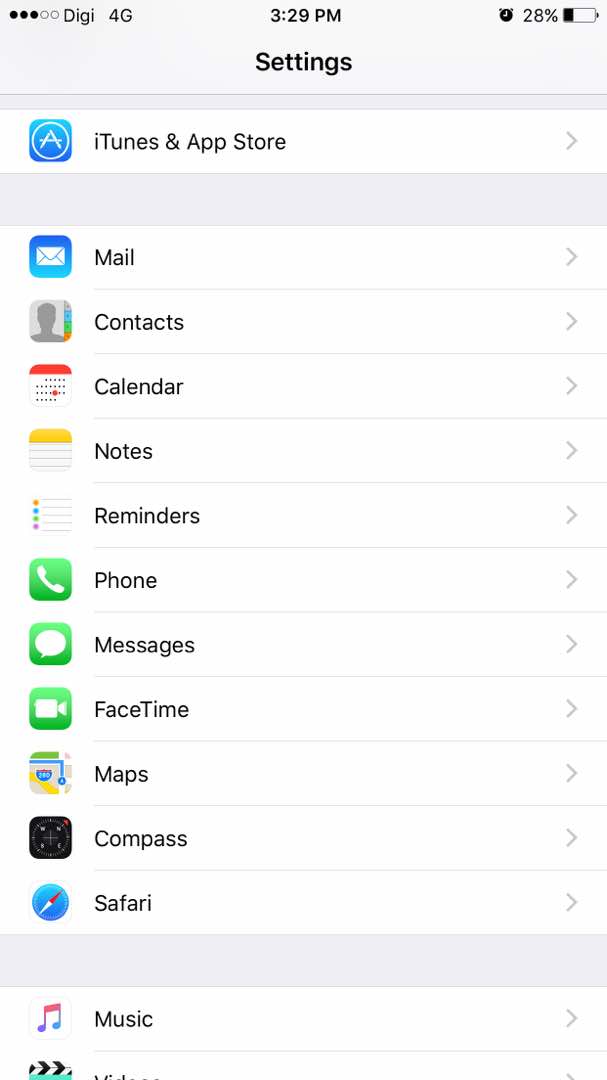Open Music settings
The image size is (607, 1080).
click(303, 1019)
